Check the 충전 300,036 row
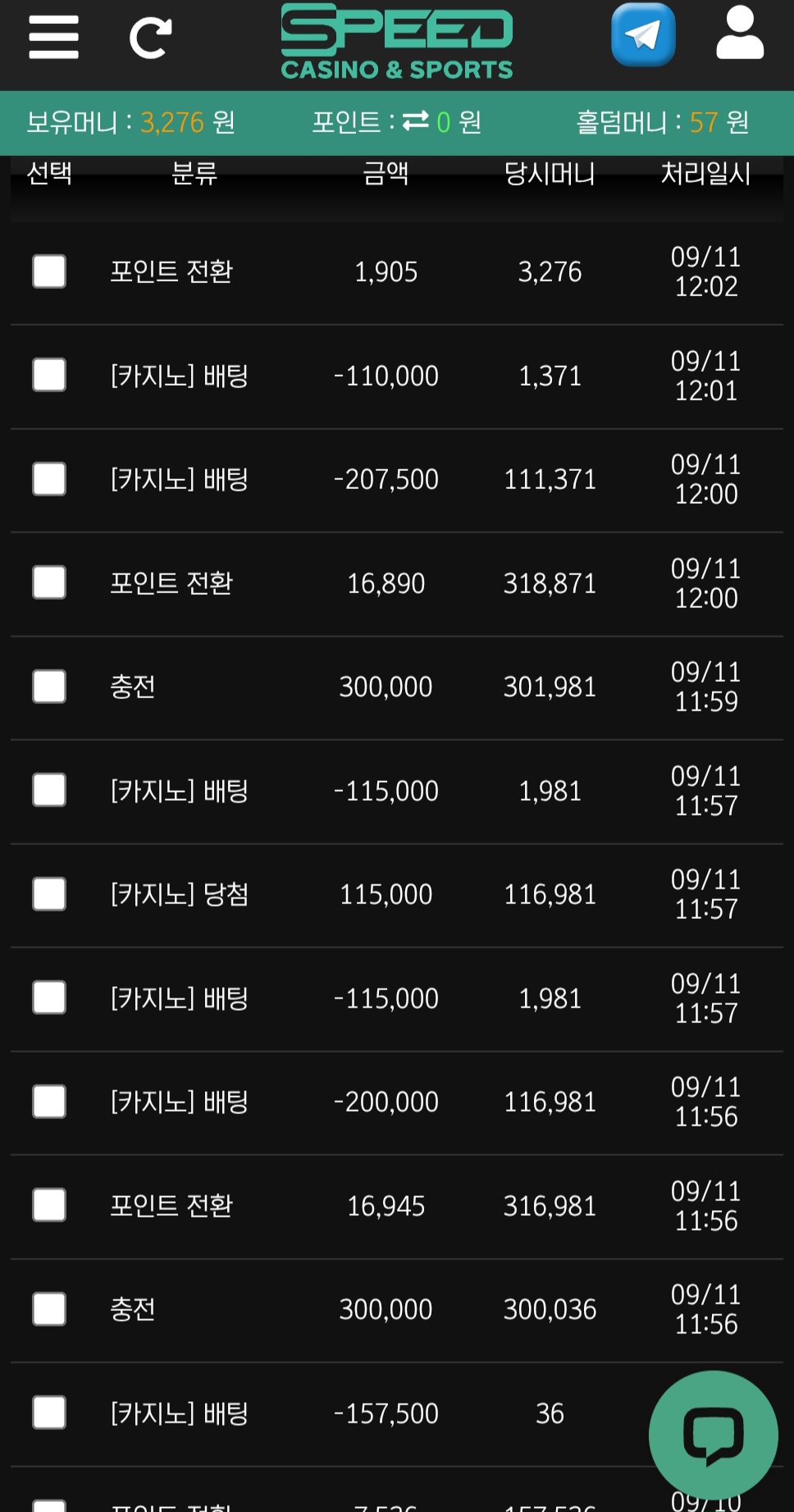This screenshot has width=794, height=1512. tap(49, 1309)
